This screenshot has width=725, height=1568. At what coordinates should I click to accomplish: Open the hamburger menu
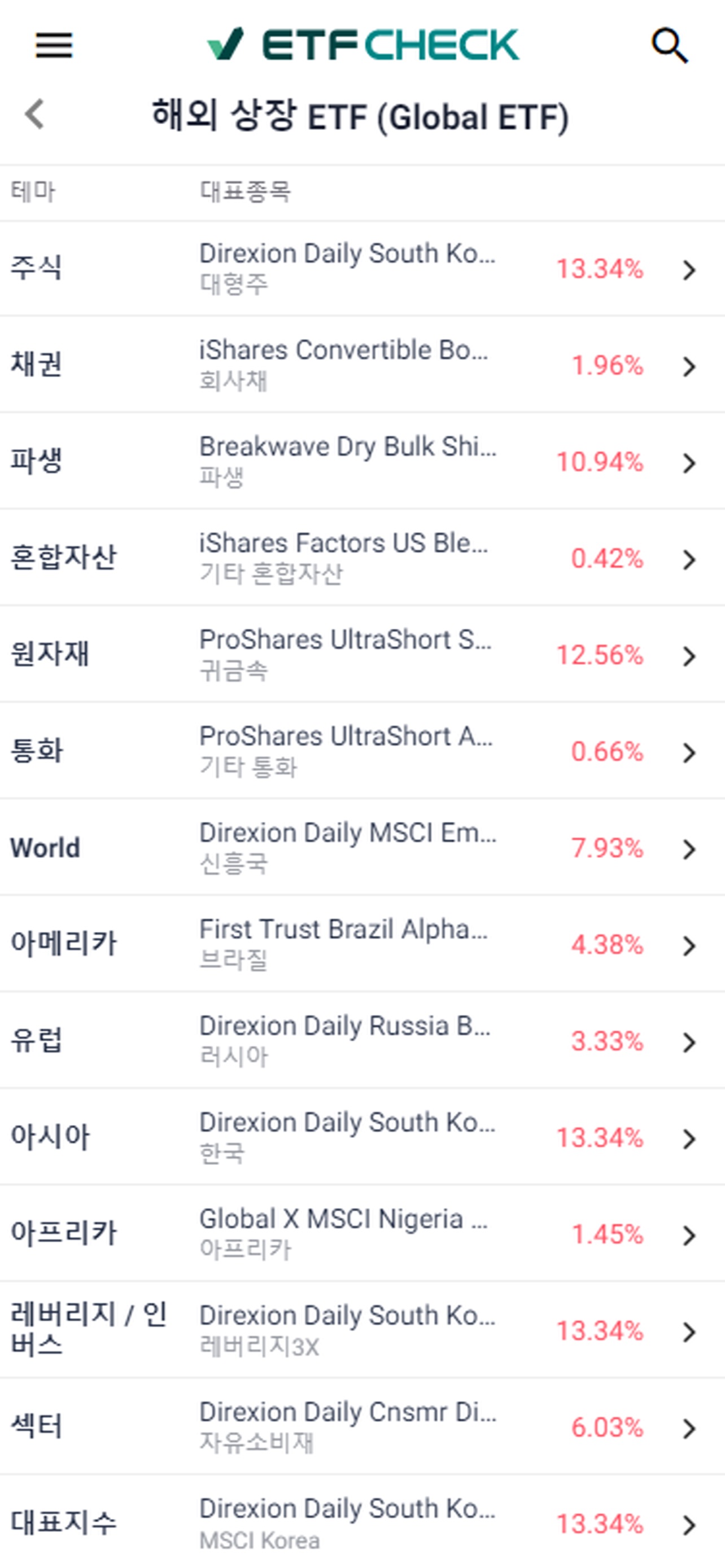[54, 46]
